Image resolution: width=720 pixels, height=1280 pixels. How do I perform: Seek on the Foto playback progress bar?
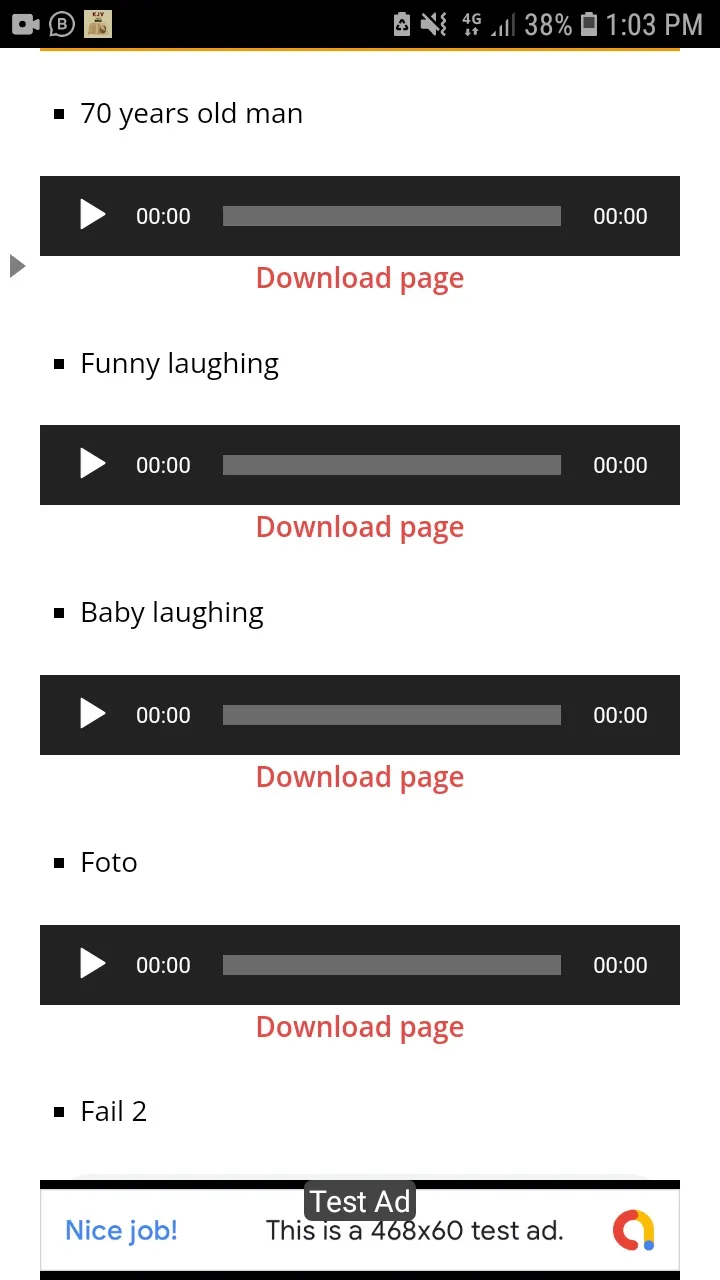pyautogui.click(x=391, y=964)
